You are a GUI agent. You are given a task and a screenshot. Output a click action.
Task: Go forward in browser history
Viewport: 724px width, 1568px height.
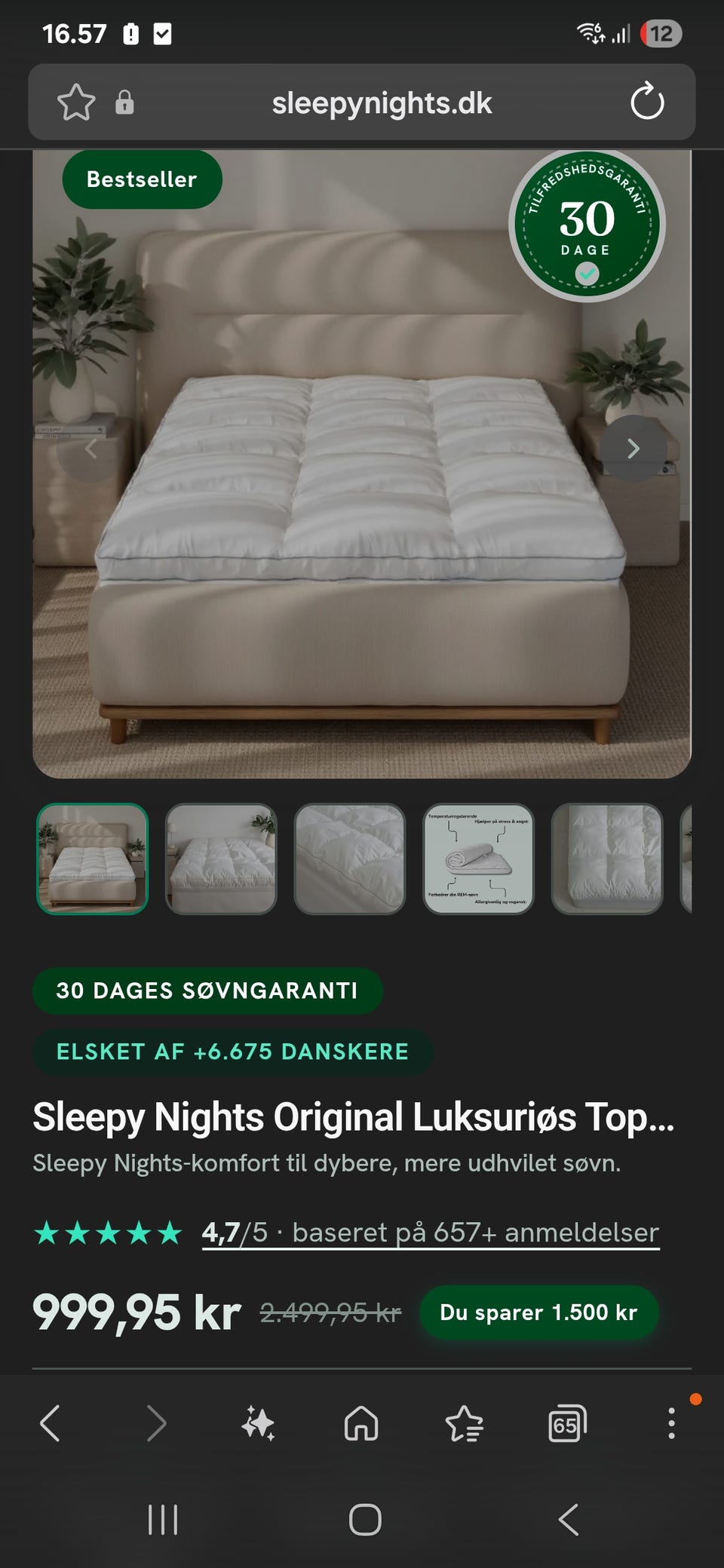tap(156, 1423)
